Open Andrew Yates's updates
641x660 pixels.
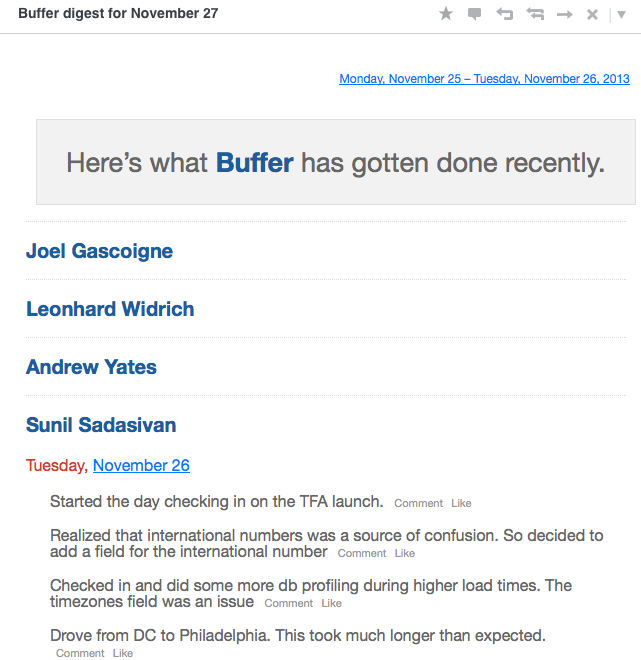91,367
